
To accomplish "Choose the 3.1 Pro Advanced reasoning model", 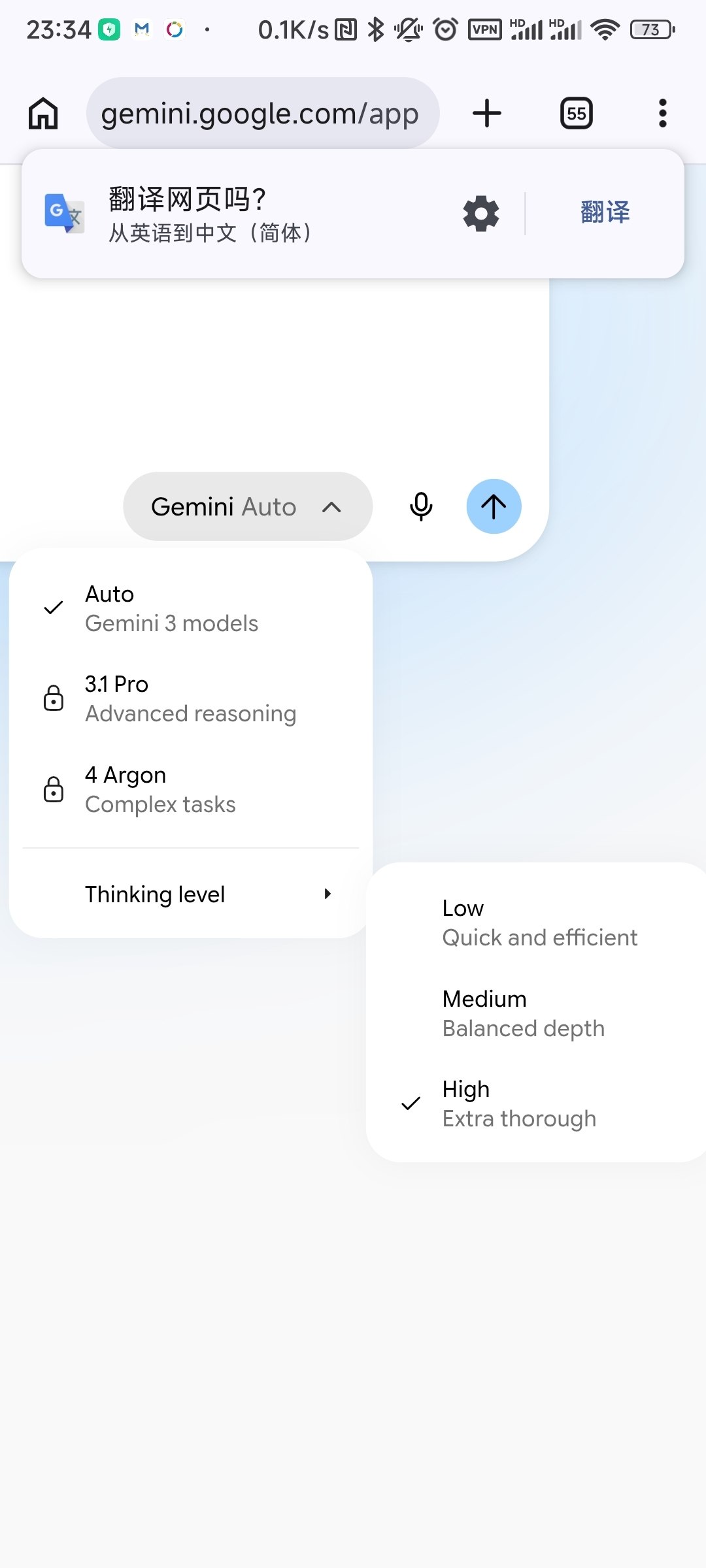I will pyautogui.click(x=191, y=698).
